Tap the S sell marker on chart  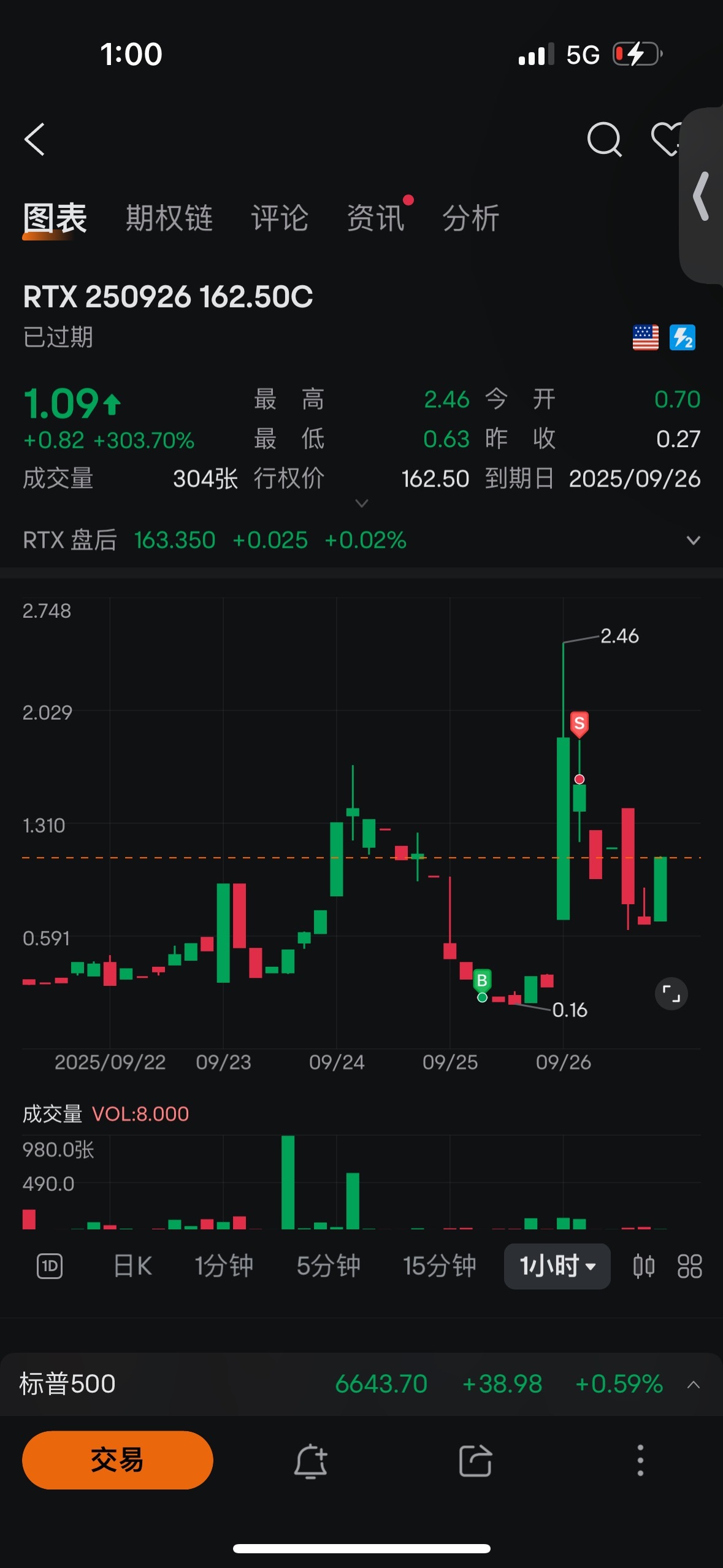tap(578, 724)
